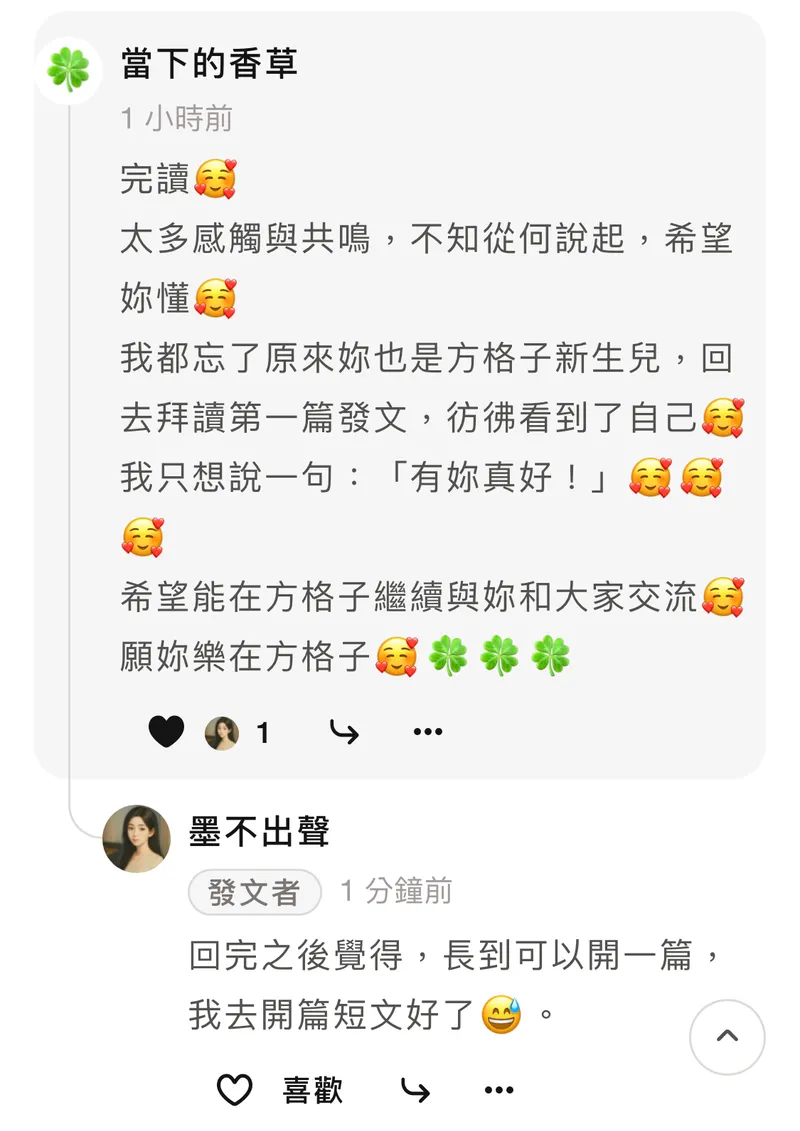Tap the filled heart on 當下的香草's comment
The height and width of the screenshot is (1131, 800).
(x=166, y=733)
